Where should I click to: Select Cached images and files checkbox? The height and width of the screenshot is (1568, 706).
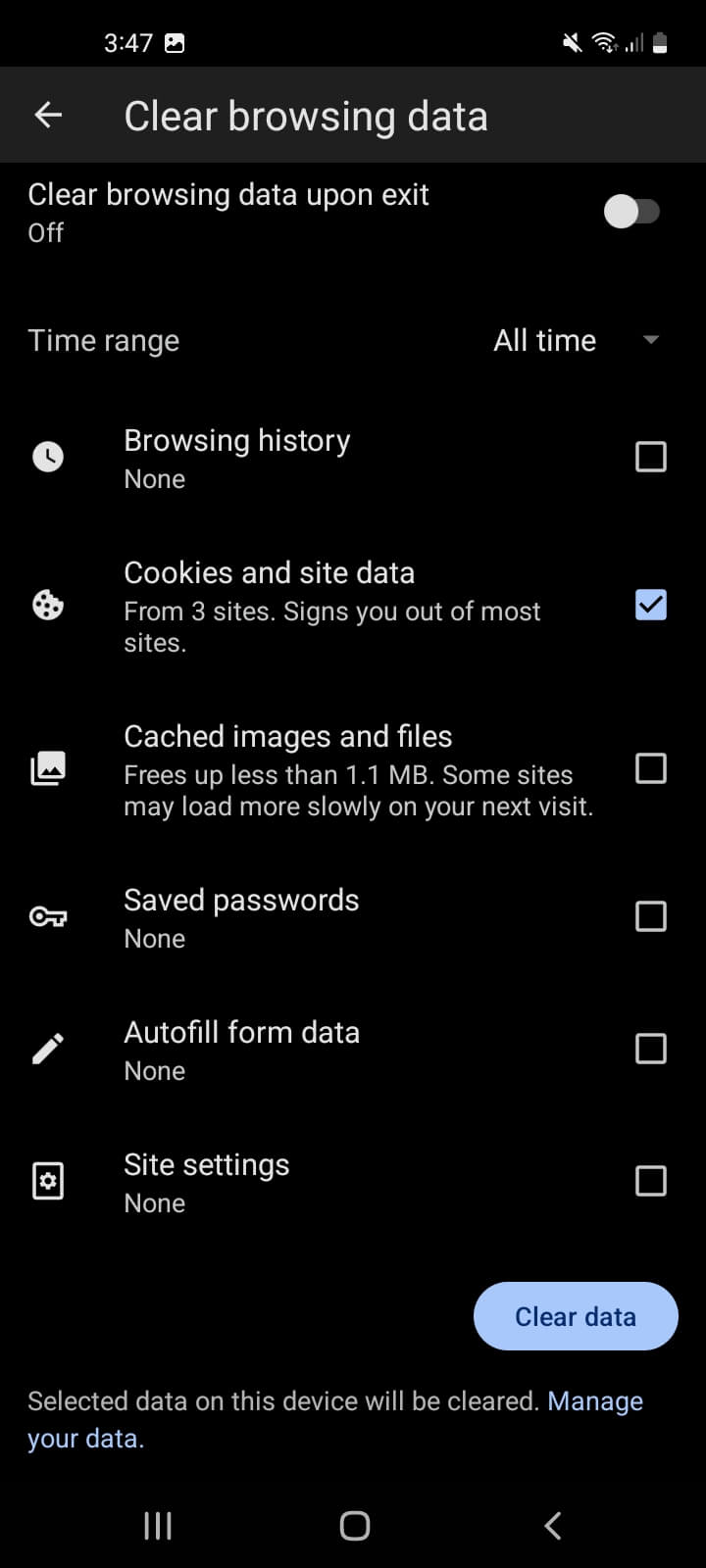pyautogui.click(x=651, y=768)
